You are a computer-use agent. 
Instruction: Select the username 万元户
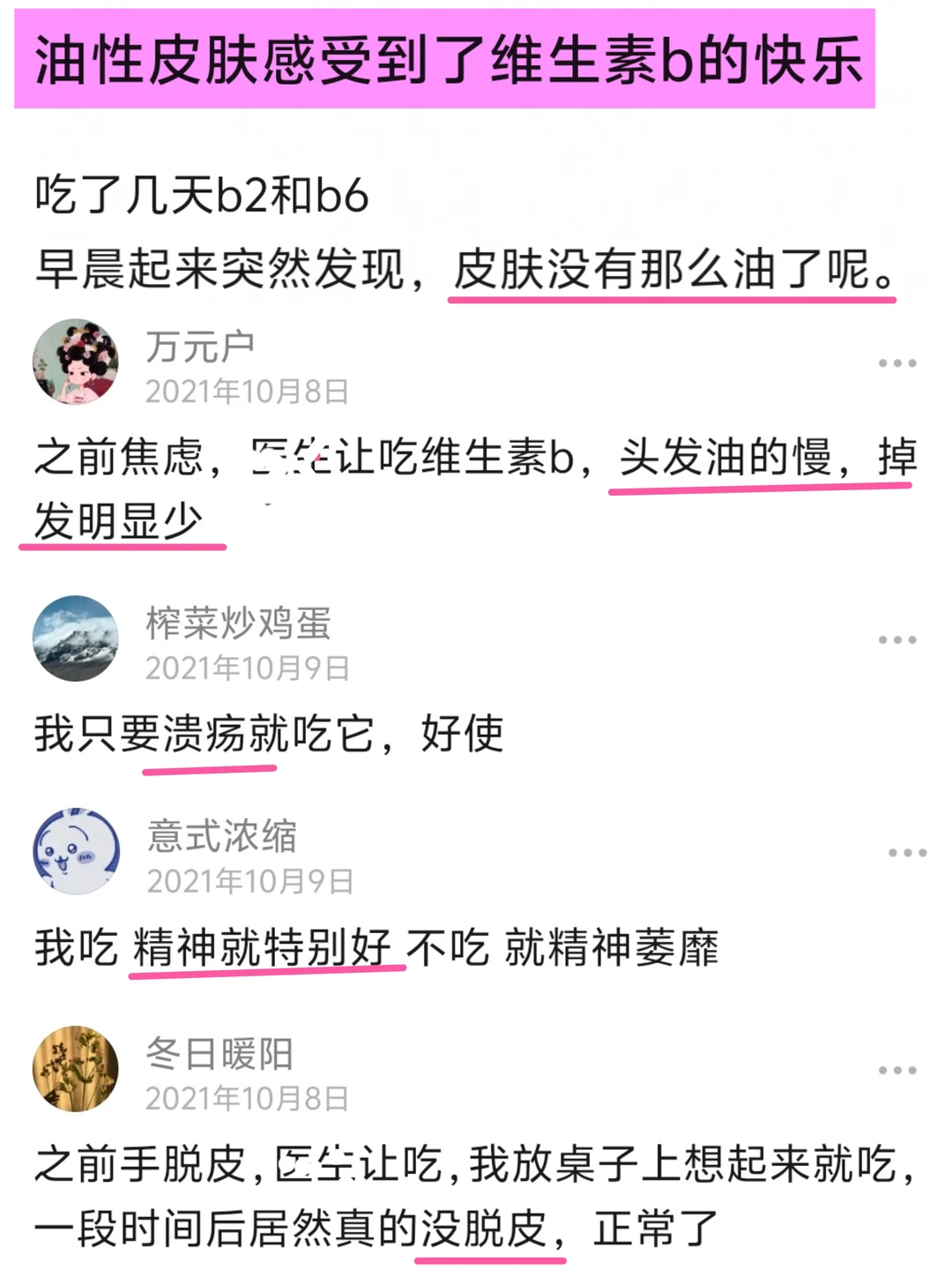coord(203,346)
